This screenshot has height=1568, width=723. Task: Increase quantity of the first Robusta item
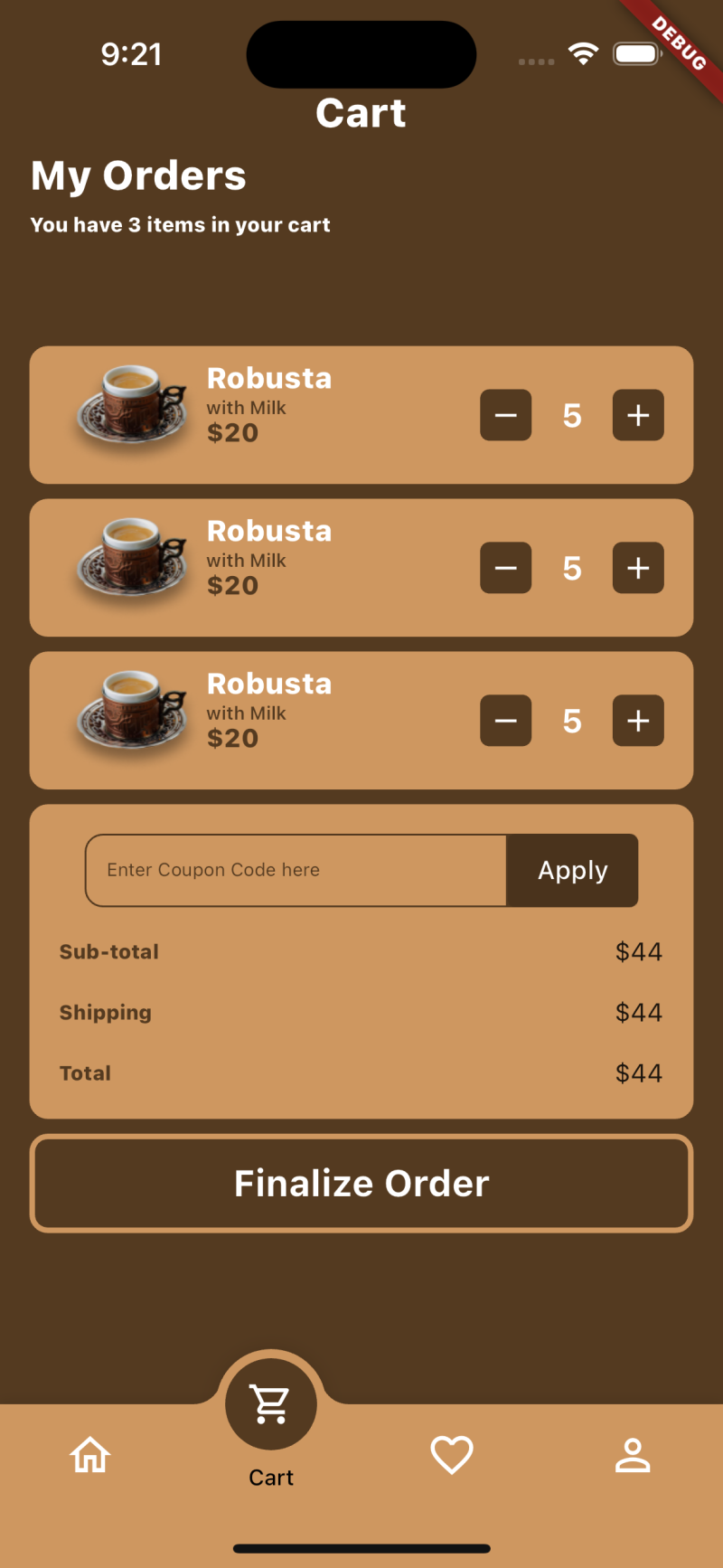pyautogui.click(x=638, y=415)
